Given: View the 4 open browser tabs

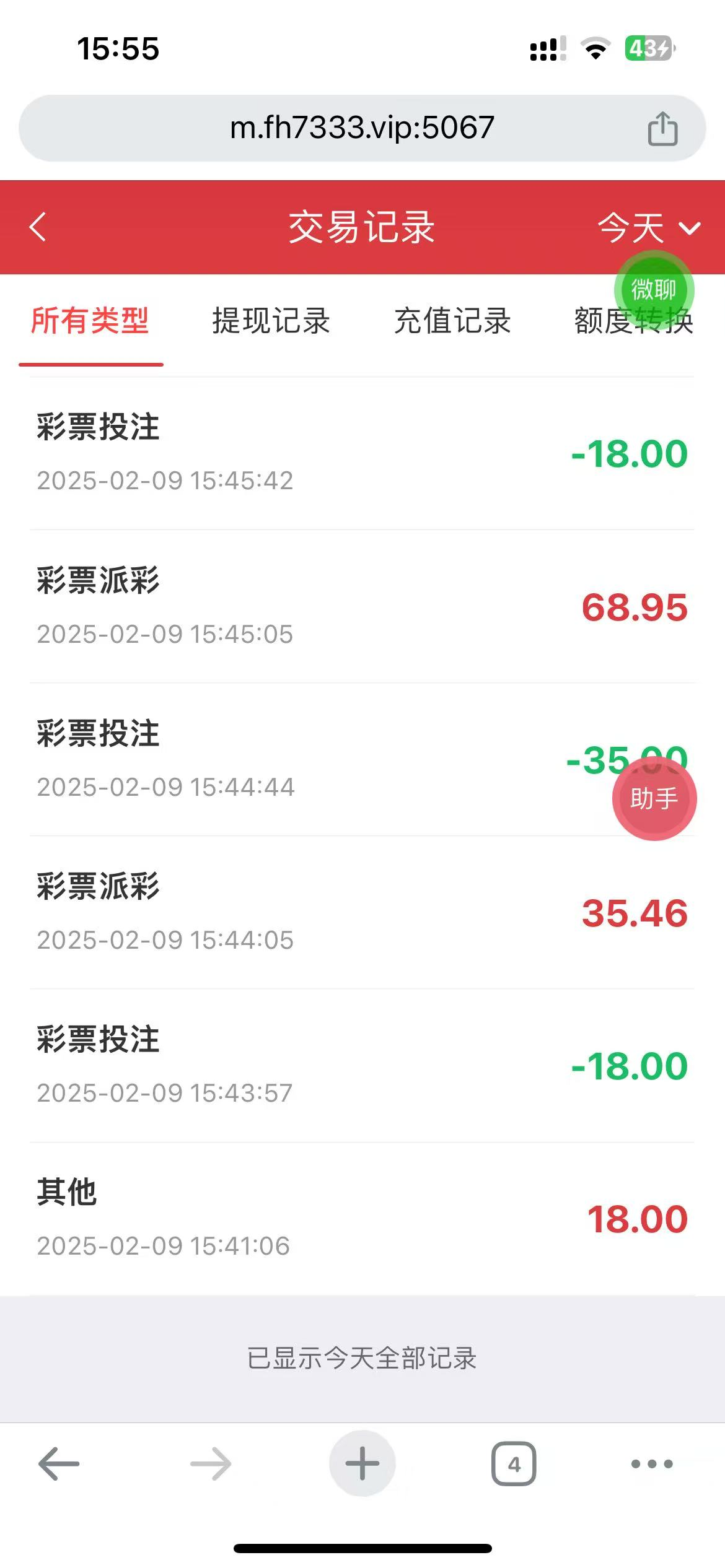Looking at the screenshot, I should pyautogui.click(x=514, y=1464).
